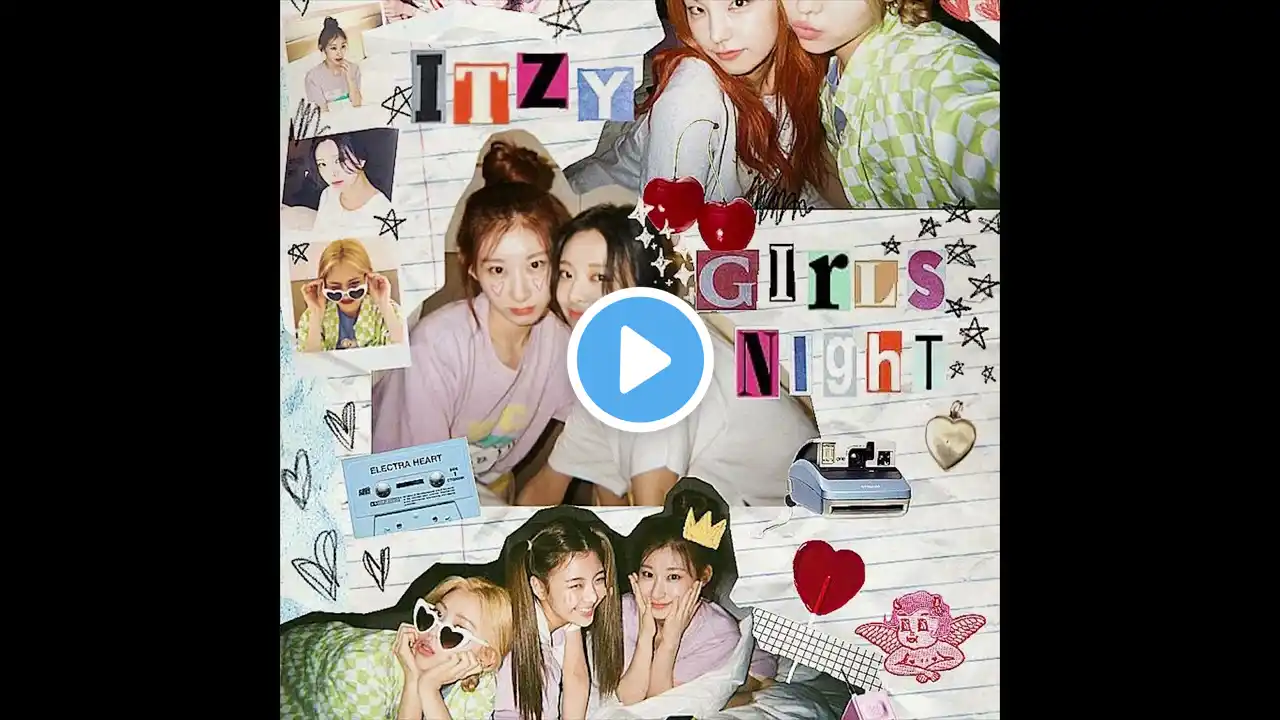The height and width of the screenshot is (720, 1280).
Task: Play the ITZY Girls Night video
Action: click(x=640, y=360)
